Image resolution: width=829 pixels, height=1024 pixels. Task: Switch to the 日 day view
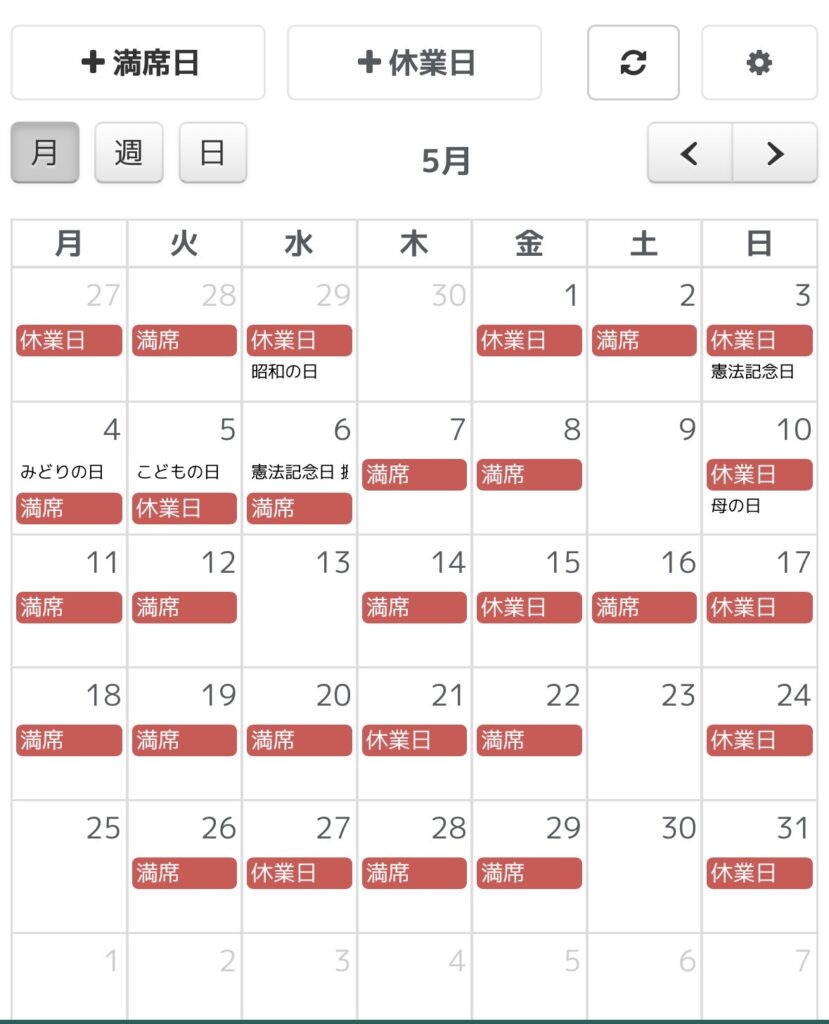pos(212,153)
